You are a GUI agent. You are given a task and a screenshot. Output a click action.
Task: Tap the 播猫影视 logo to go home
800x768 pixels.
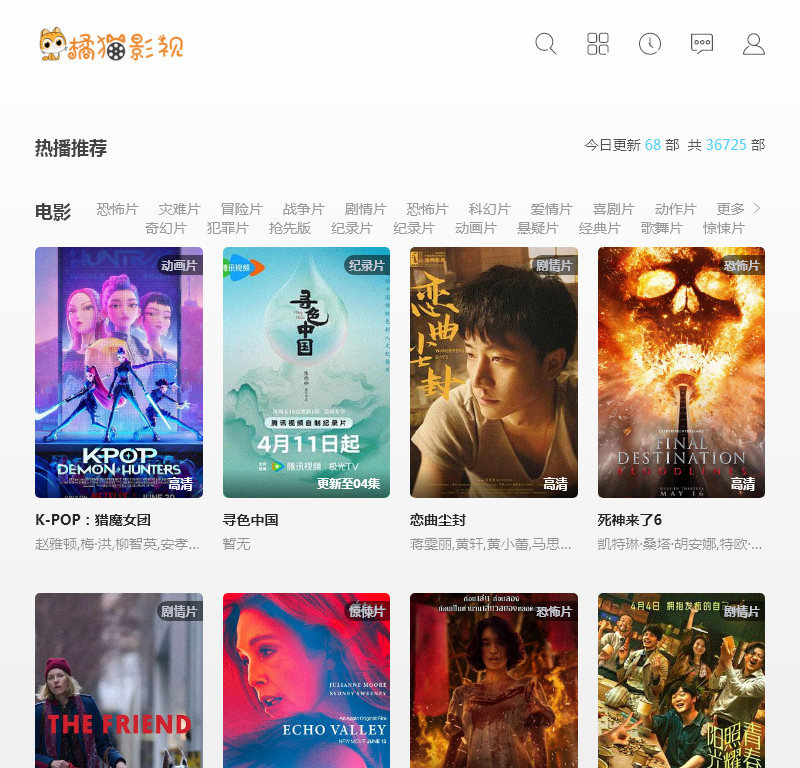pos(110,45)
